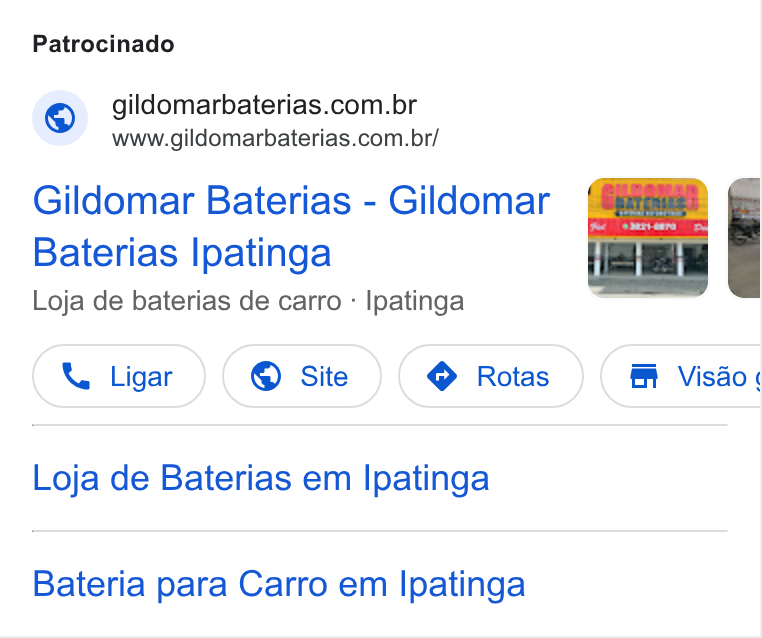
Task: Open Loja de Baterias em Ipatinga link
Action: (x=260, y=478)
